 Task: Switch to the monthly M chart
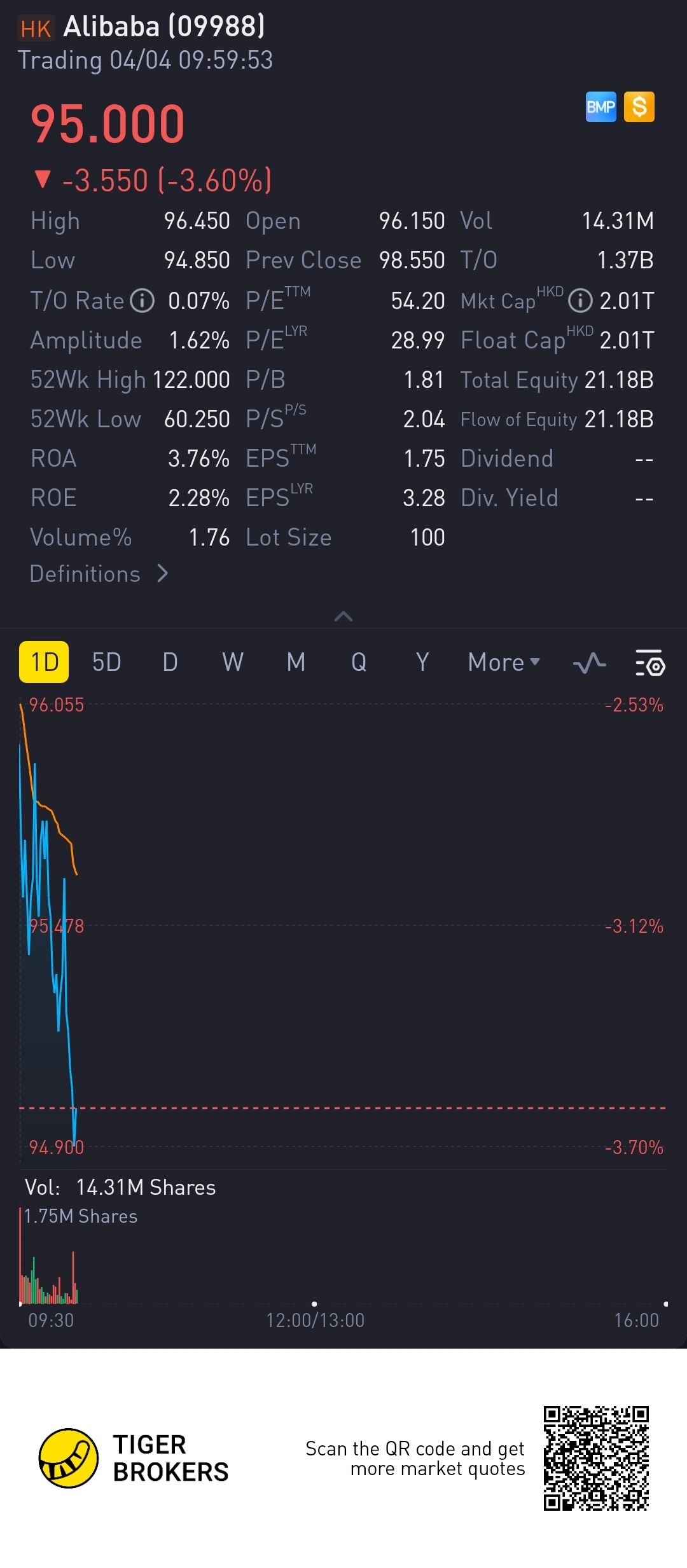pos(296,663)
